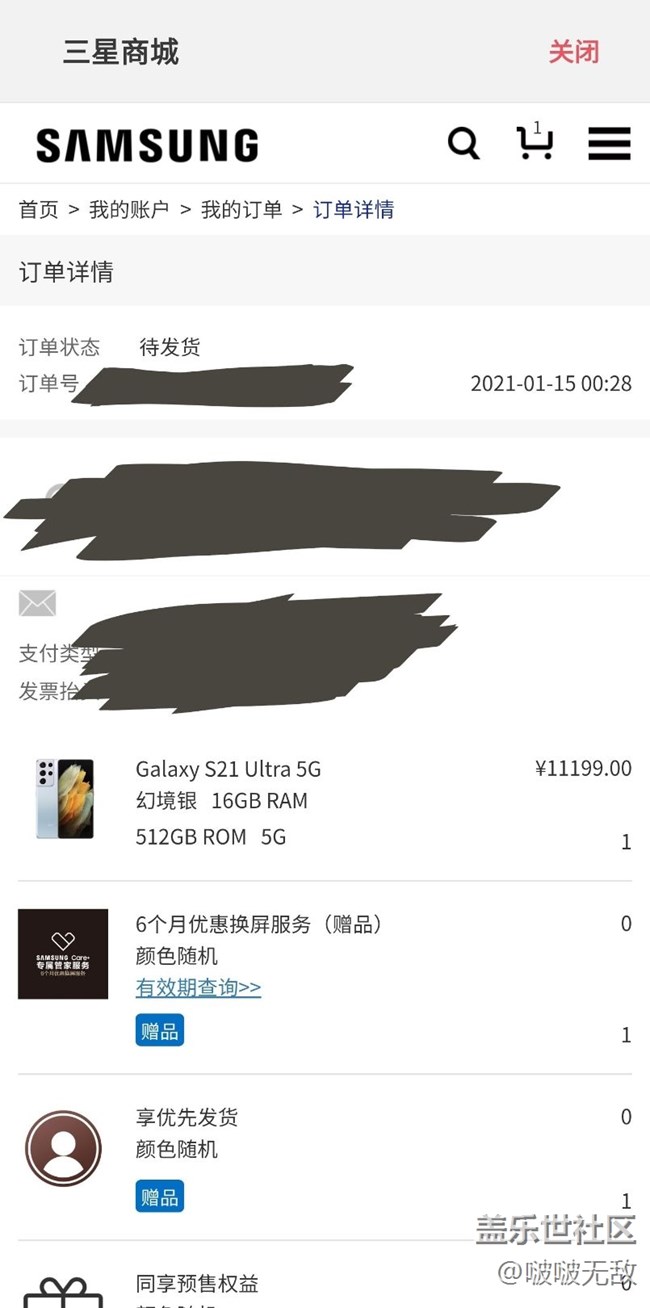Open the Galaxy S21 Ultra 5G product image
Screen dimensions: 650x1308
[64, 798]
